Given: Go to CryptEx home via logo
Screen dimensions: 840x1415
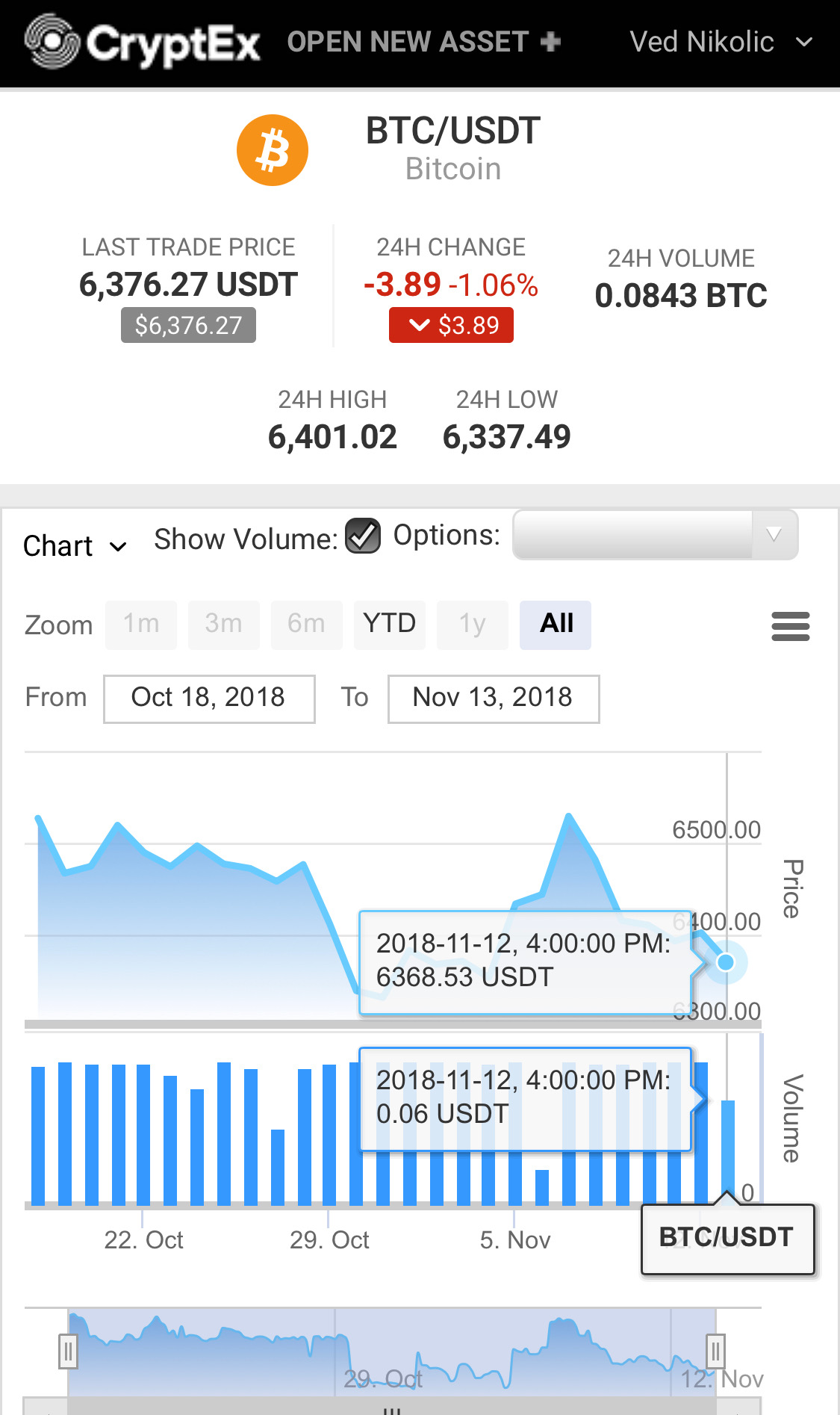Looking at the screenshot, I should pyautogui.click(x=142, y=42).
